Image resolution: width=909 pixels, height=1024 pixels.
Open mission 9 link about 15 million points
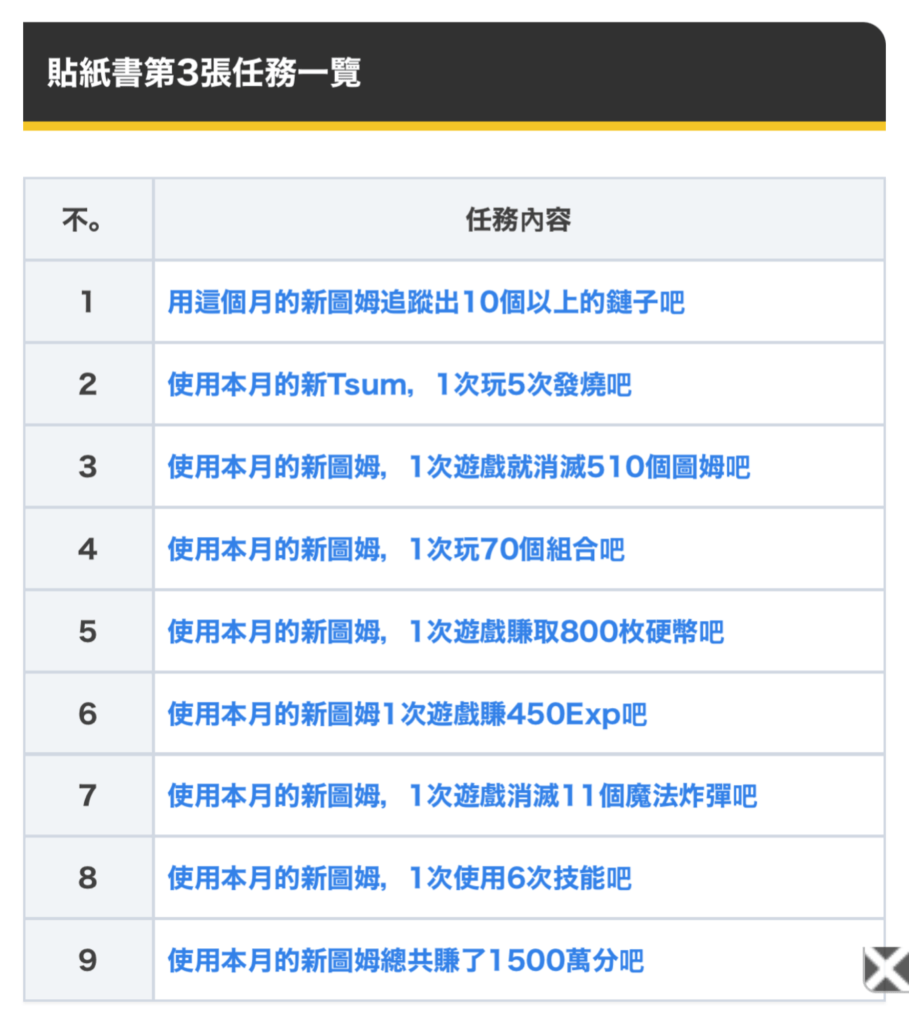click(x=405, y=961)
